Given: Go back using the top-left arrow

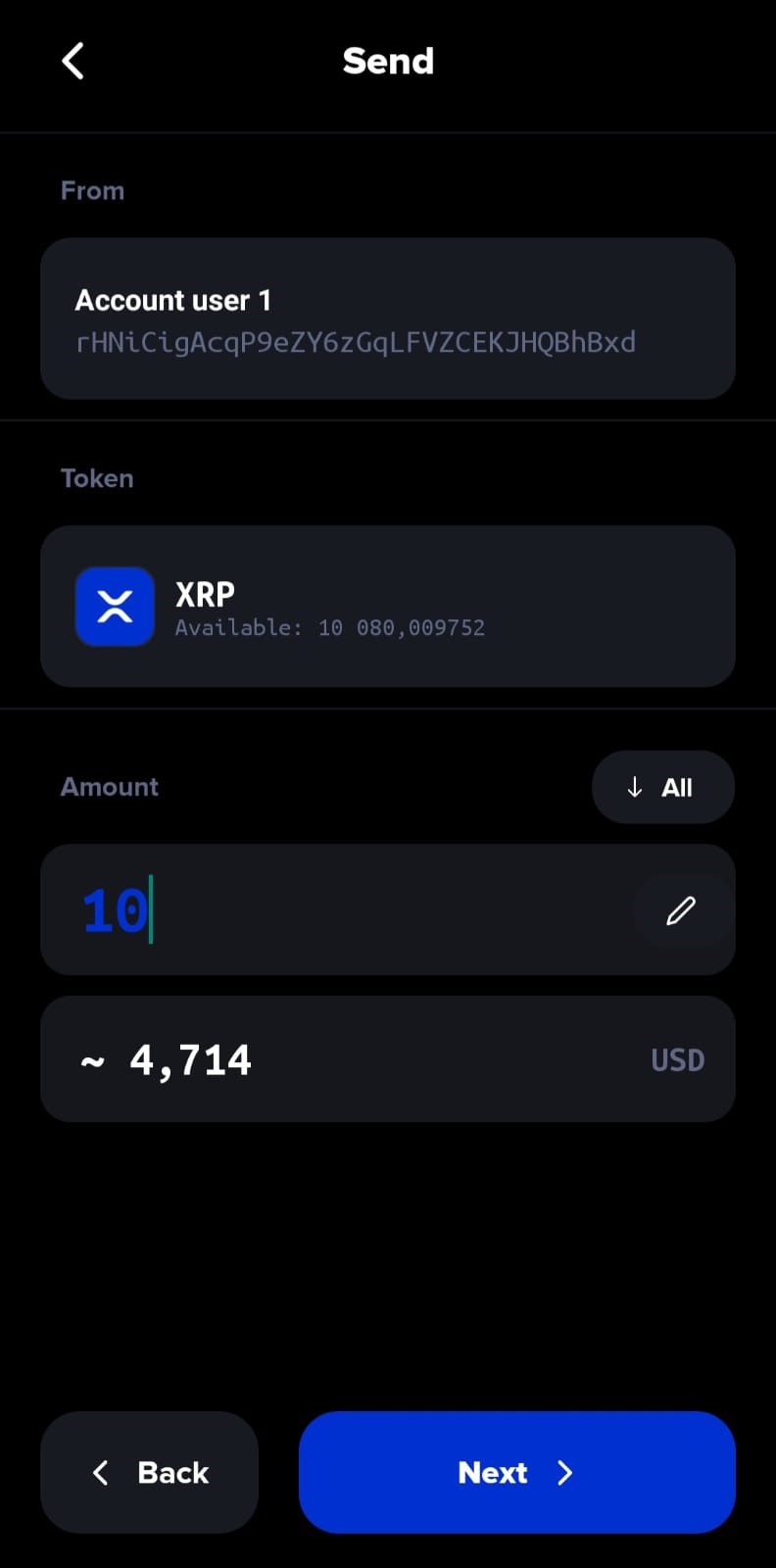Looking at the screenshot, I should [x=73, y=61].
